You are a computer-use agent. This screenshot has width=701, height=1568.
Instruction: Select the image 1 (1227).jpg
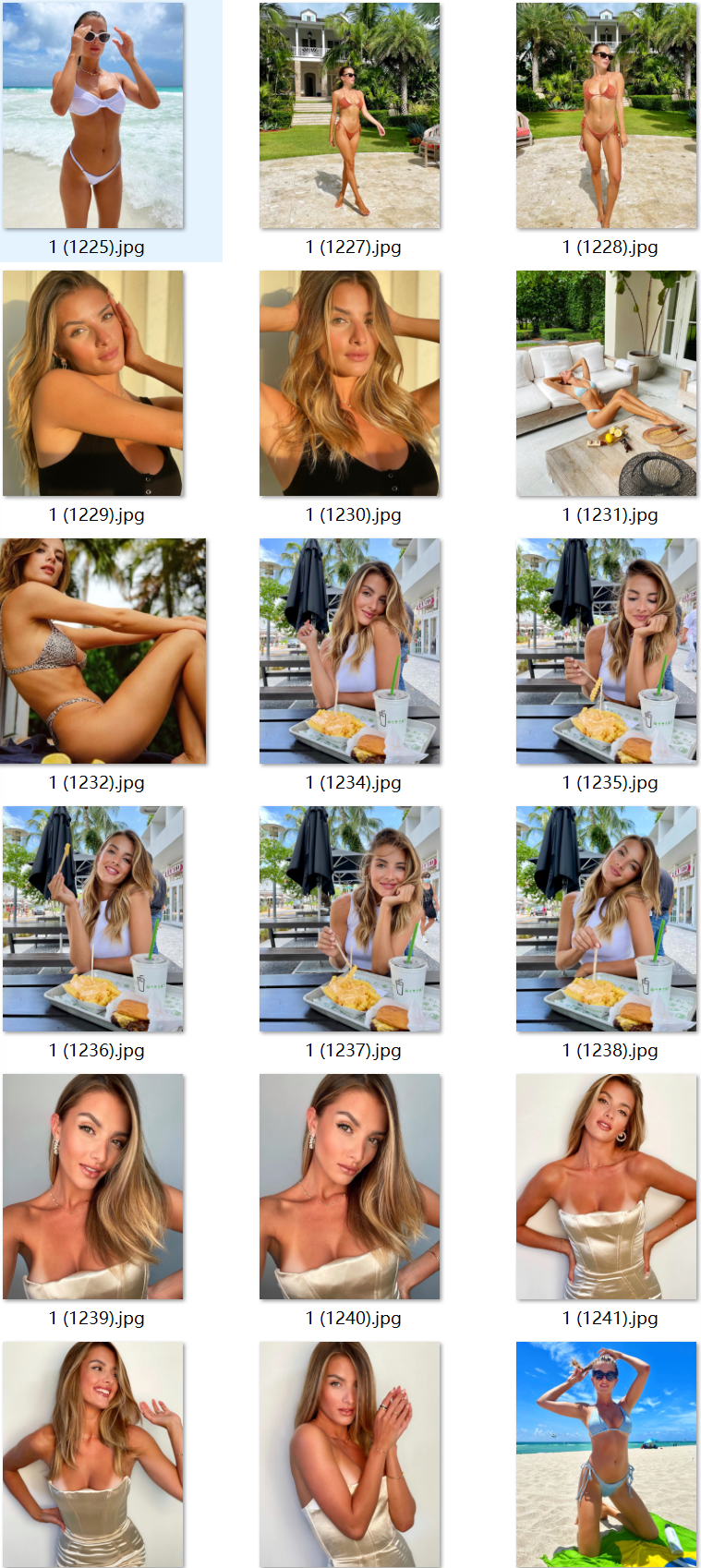click(x=349, y=115)
